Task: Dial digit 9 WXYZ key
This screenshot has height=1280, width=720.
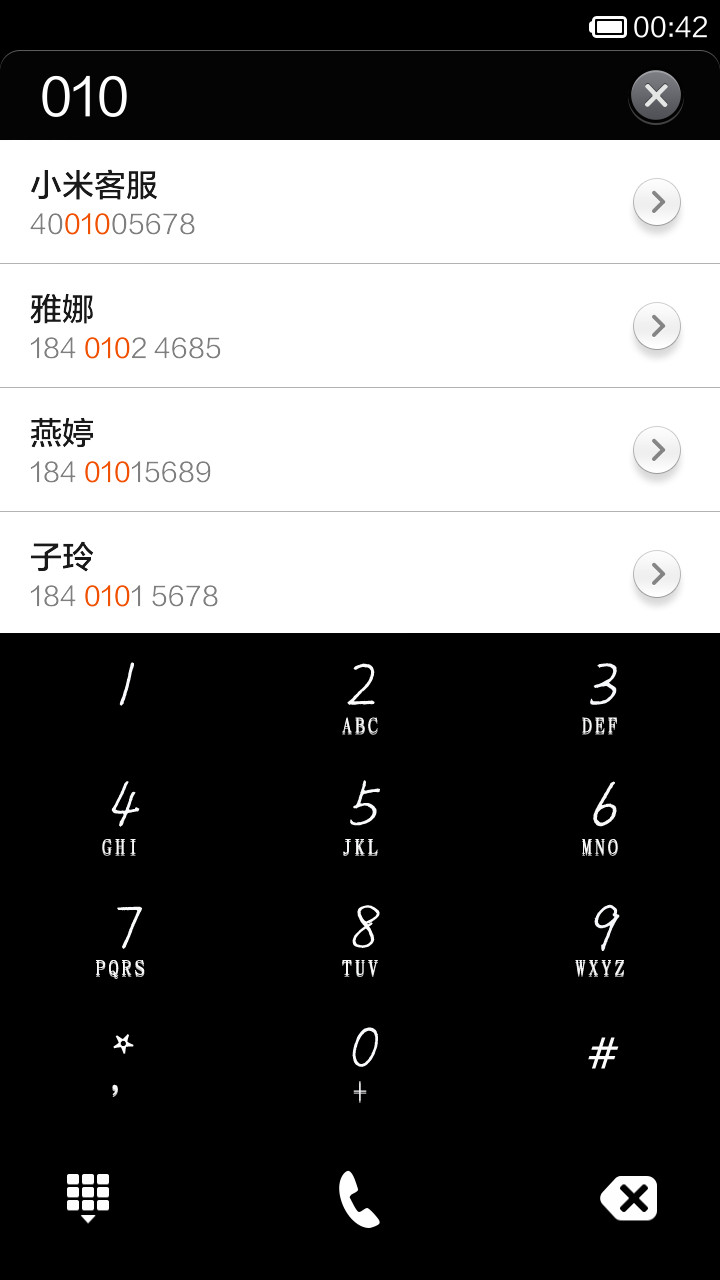Action: (x=600, y=939)
